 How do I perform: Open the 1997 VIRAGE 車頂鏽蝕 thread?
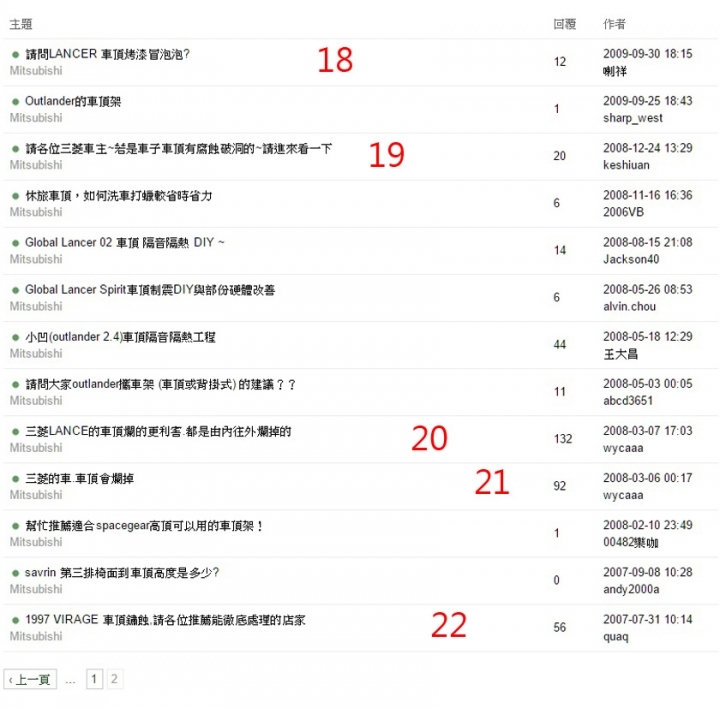click(x=165, y=620)
